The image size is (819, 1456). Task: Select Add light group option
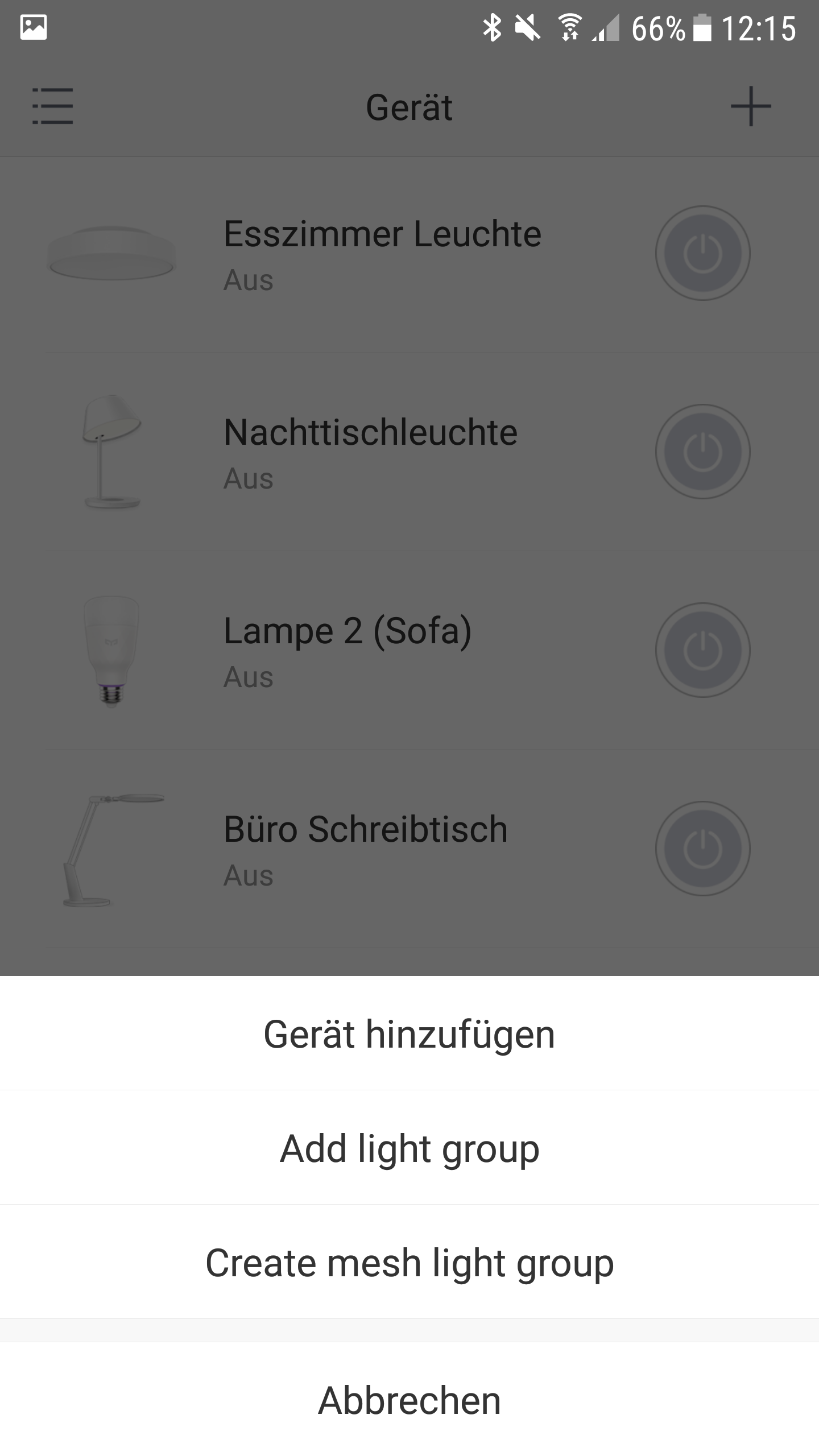pyautogui.click(x=408, y=1148)
